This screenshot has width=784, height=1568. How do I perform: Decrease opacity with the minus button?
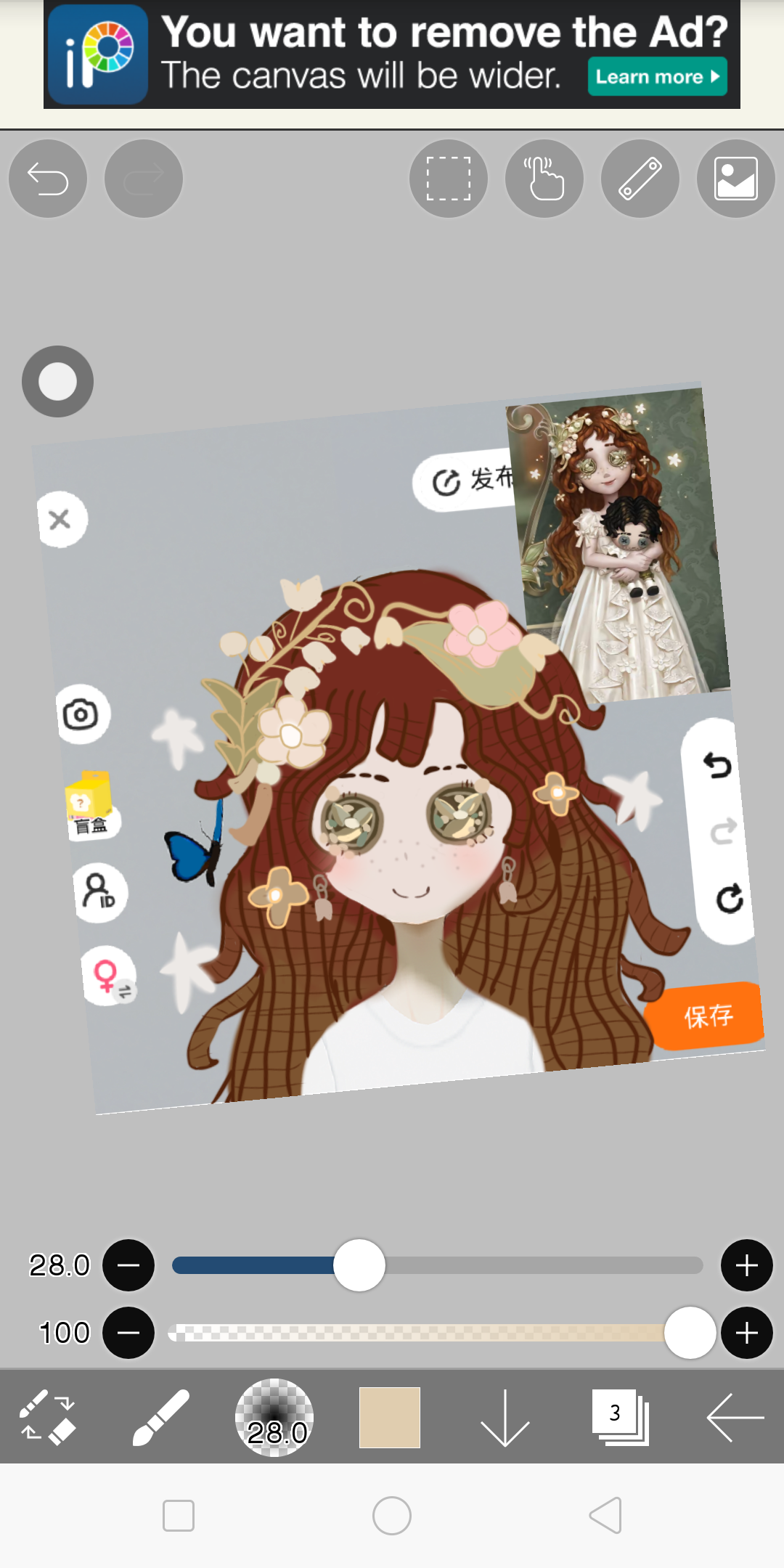(128, 1333)
